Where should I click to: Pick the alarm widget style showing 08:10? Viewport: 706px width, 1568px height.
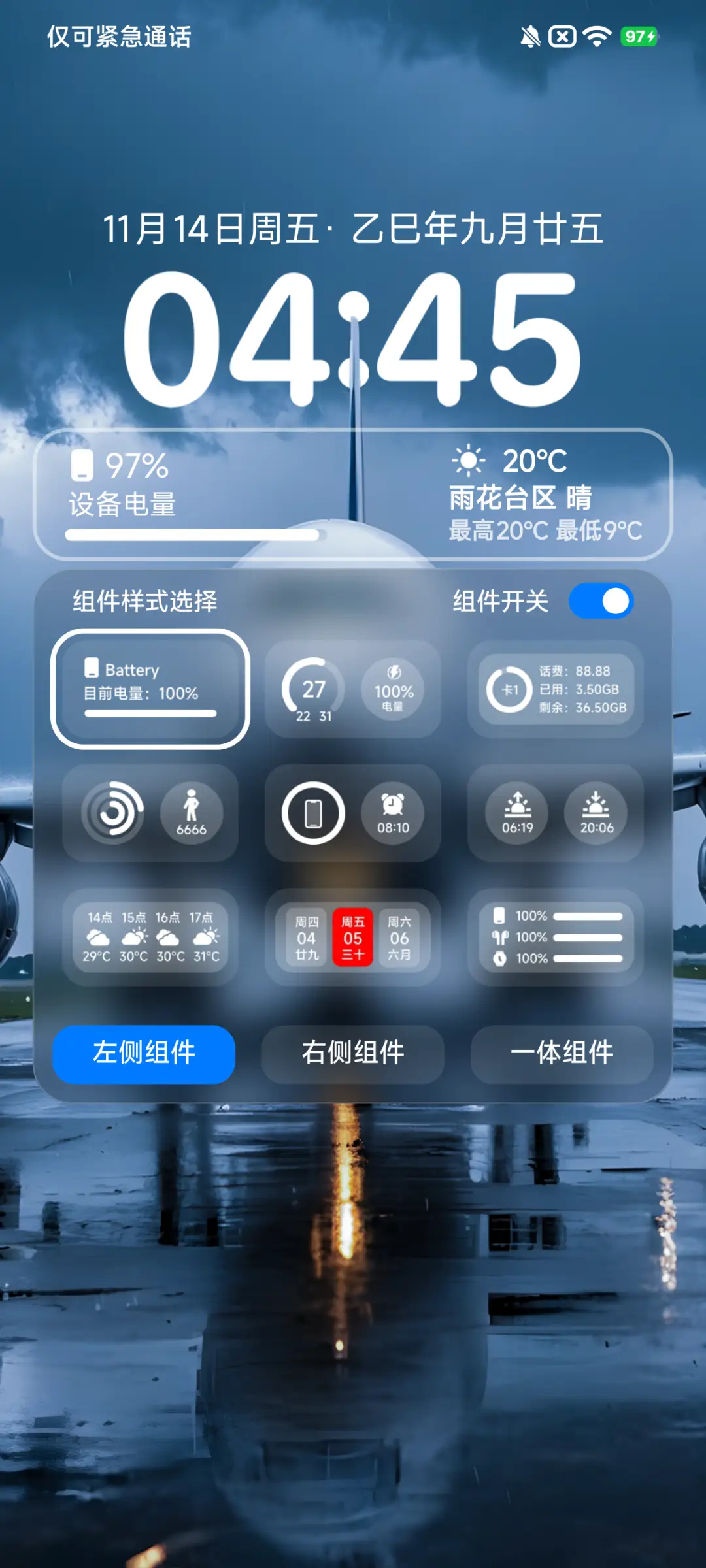pyautogui.click(x=353, y=812)
